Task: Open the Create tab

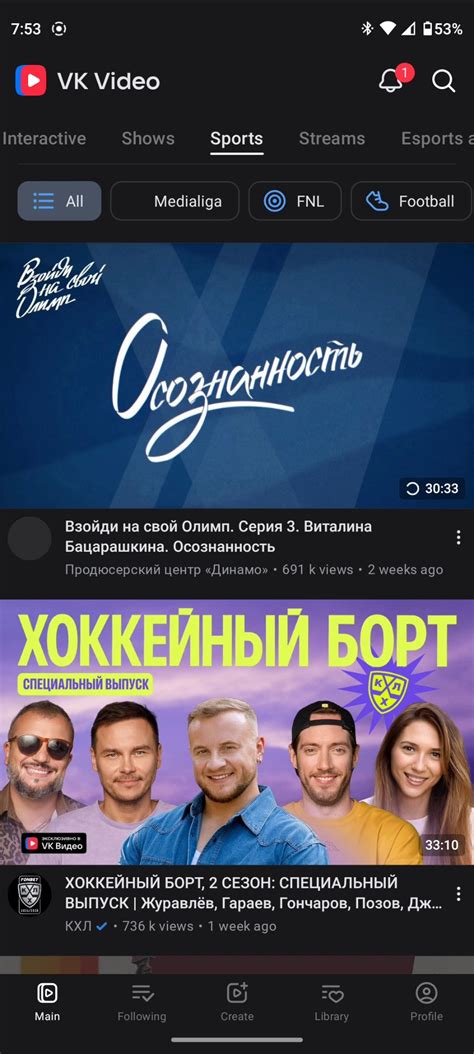Action: 237,1002
